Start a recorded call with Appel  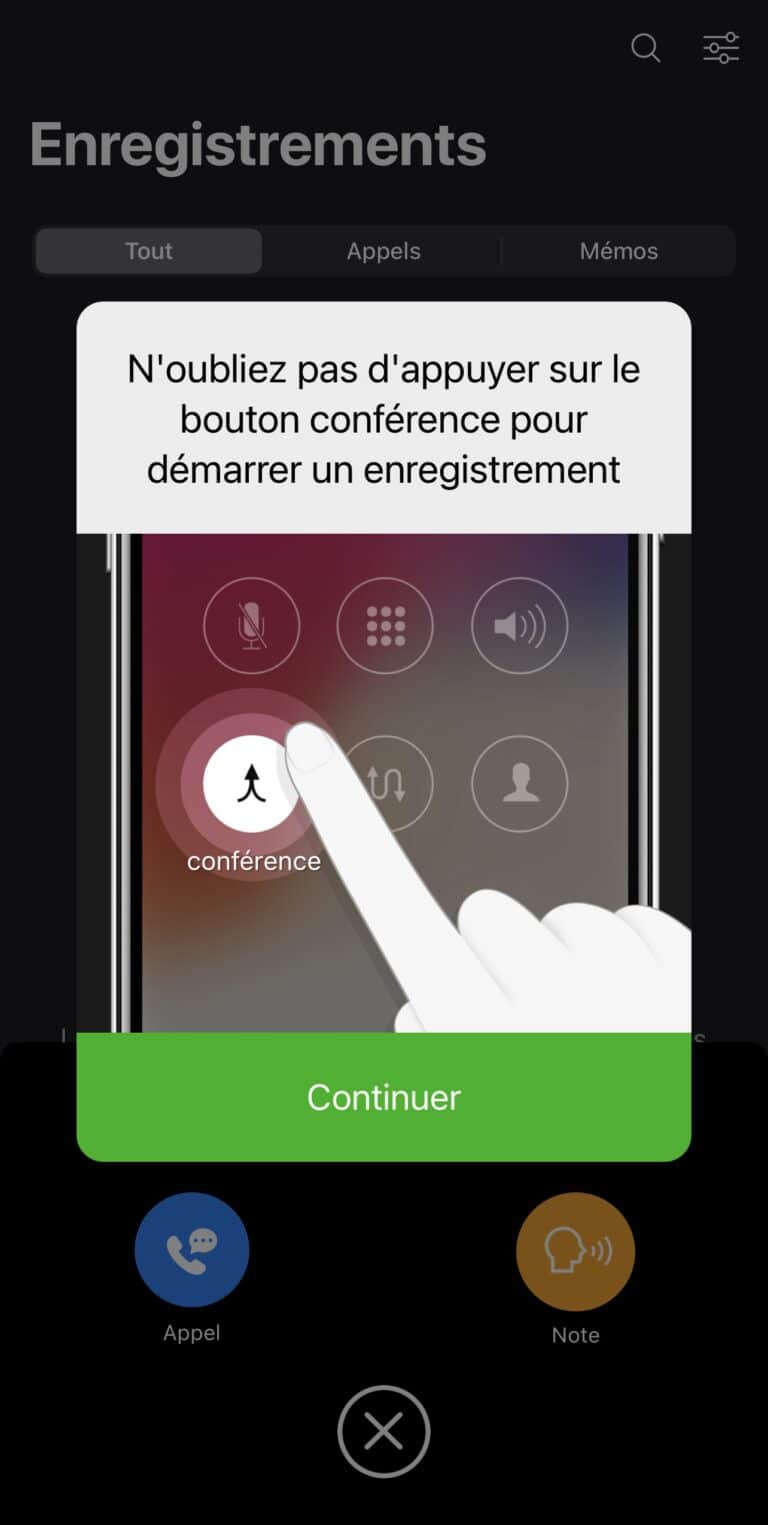192,1251
